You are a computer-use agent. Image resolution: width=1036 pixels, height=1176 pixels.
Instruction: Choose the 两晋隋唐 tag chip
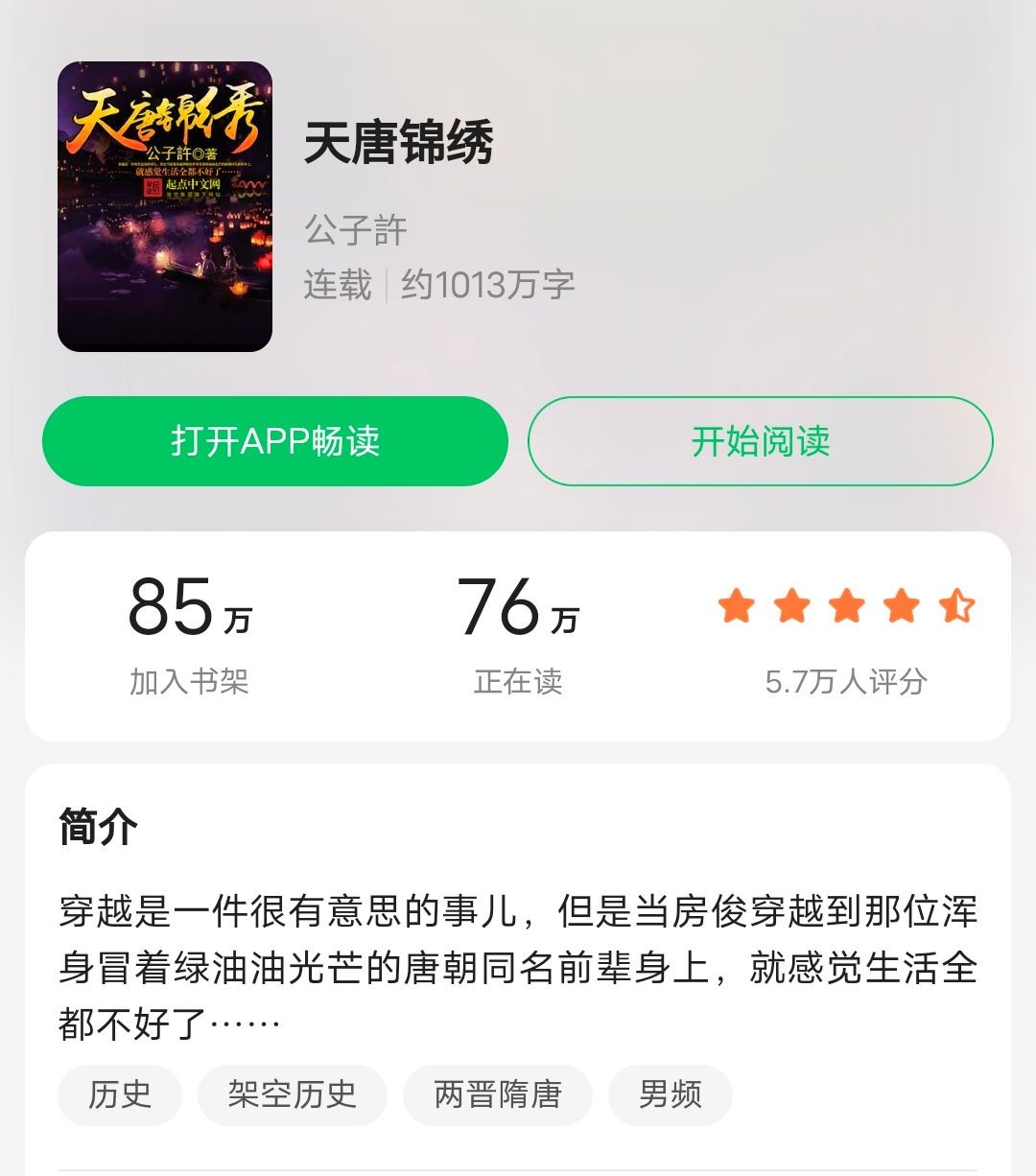[x=497, y=1094]
